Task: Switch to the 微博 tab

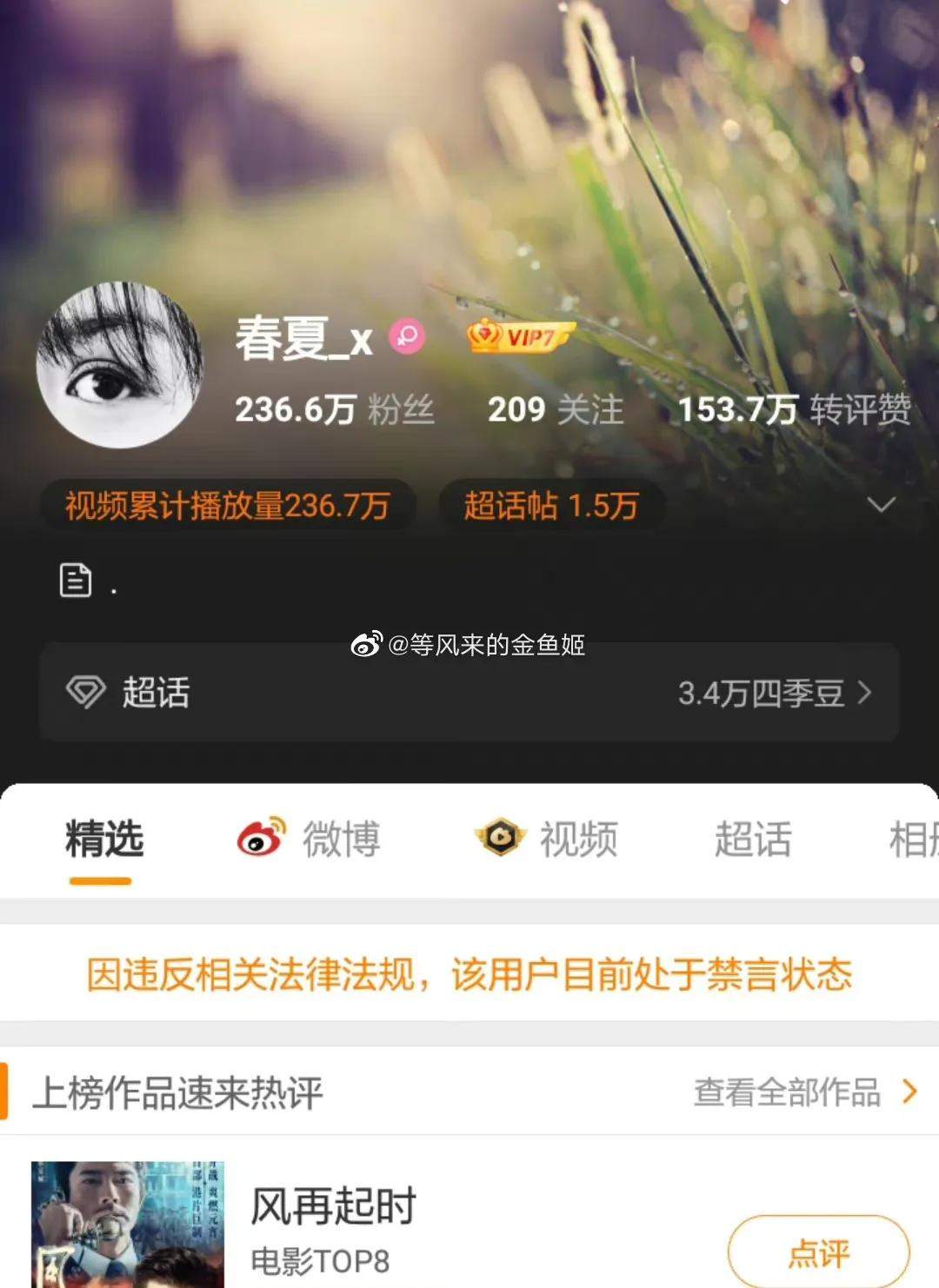Action: [310, 840]
